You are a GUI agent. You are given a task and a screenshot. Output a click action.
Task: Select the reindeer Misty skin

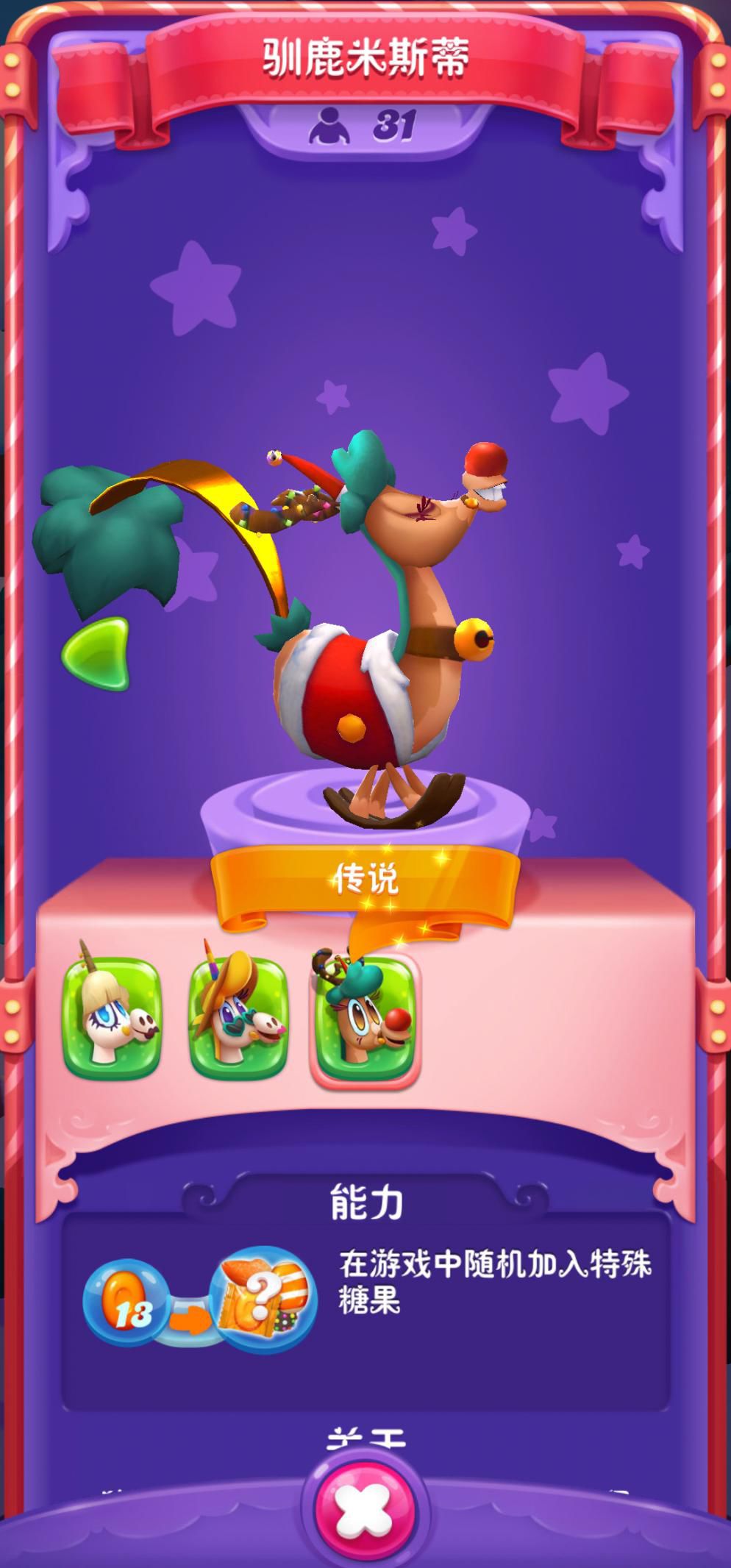(365, 1019)
